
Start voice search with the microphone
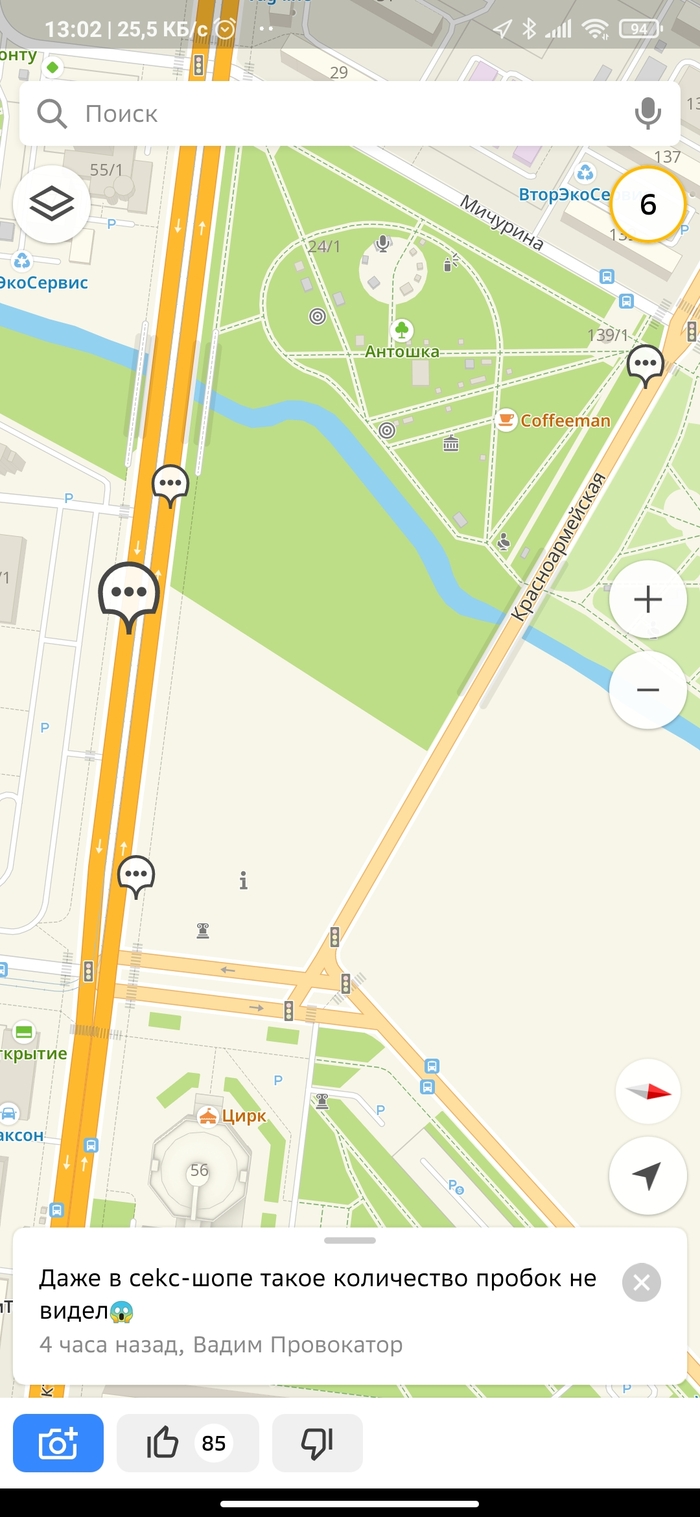click(x=647, y=114)
